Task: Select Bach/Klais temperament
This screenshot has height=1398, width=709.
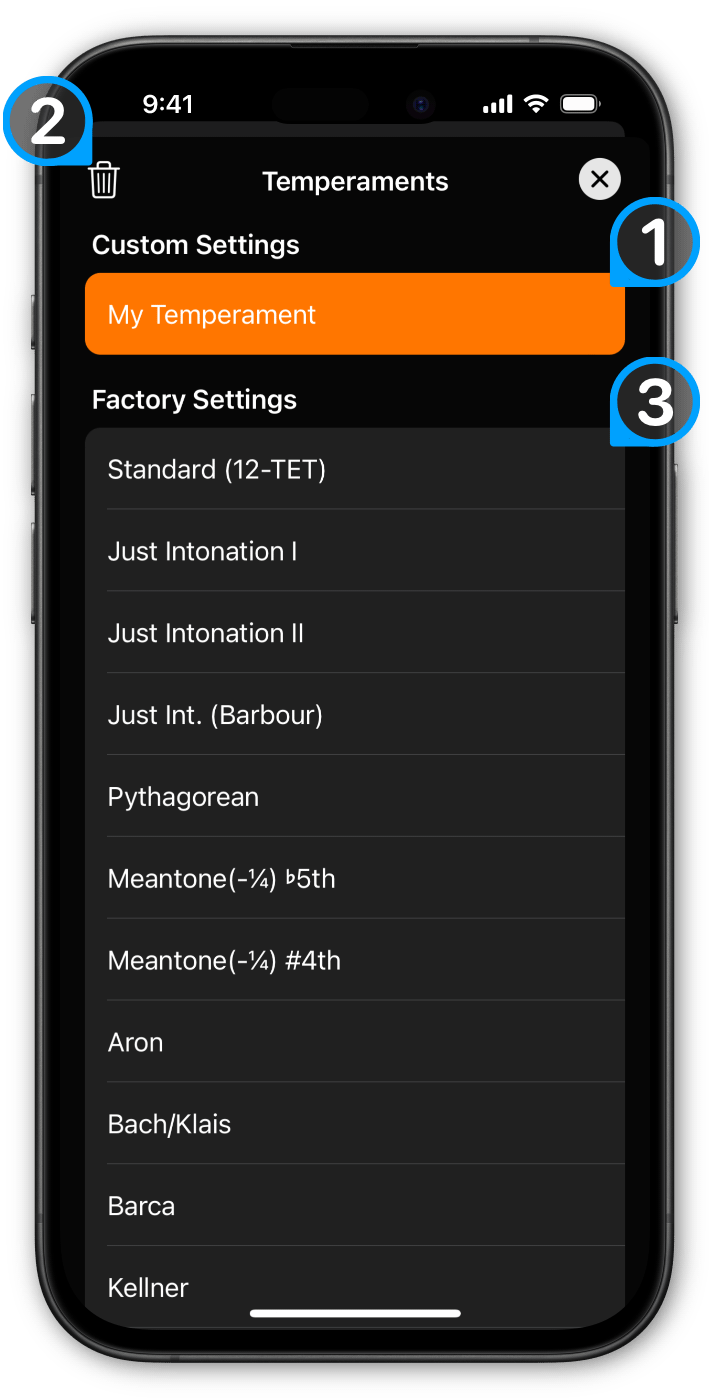Action: tap(355, 1124)
